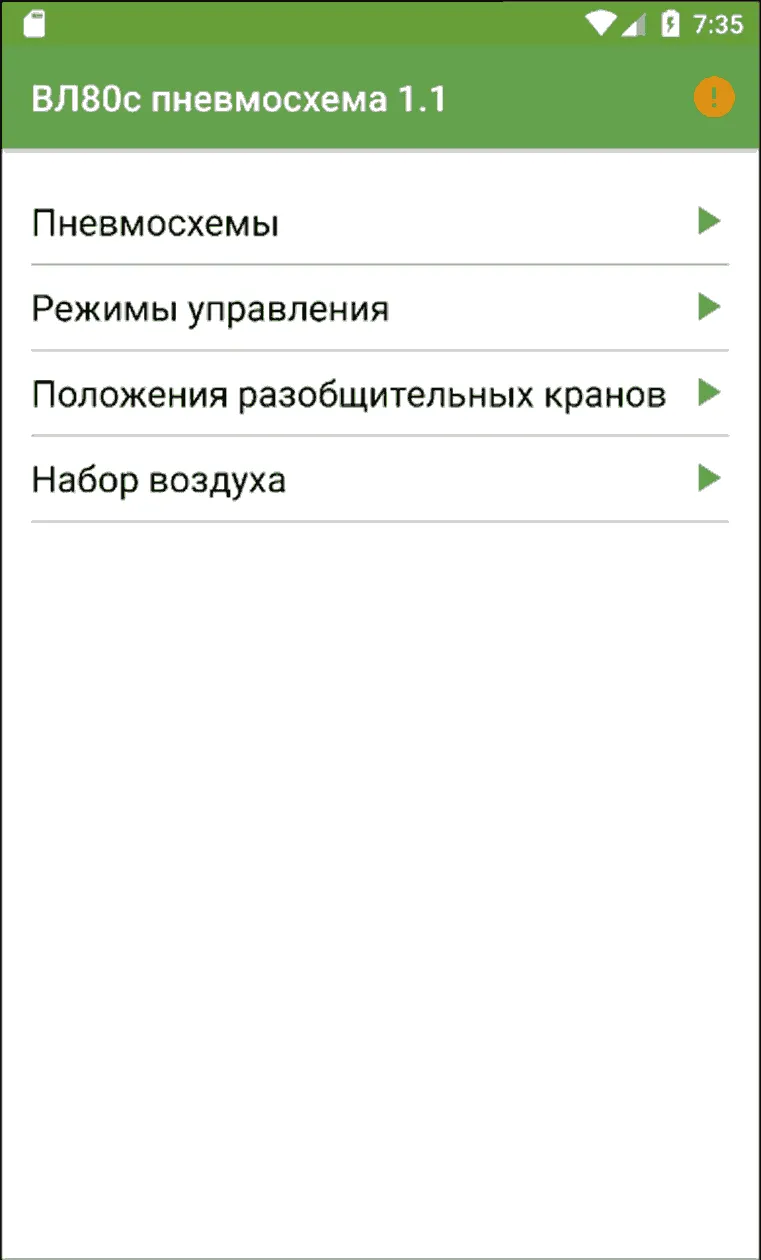Open the Пневмосхемы section
The image size is (761, 1260).
click(x=380, y=222)
